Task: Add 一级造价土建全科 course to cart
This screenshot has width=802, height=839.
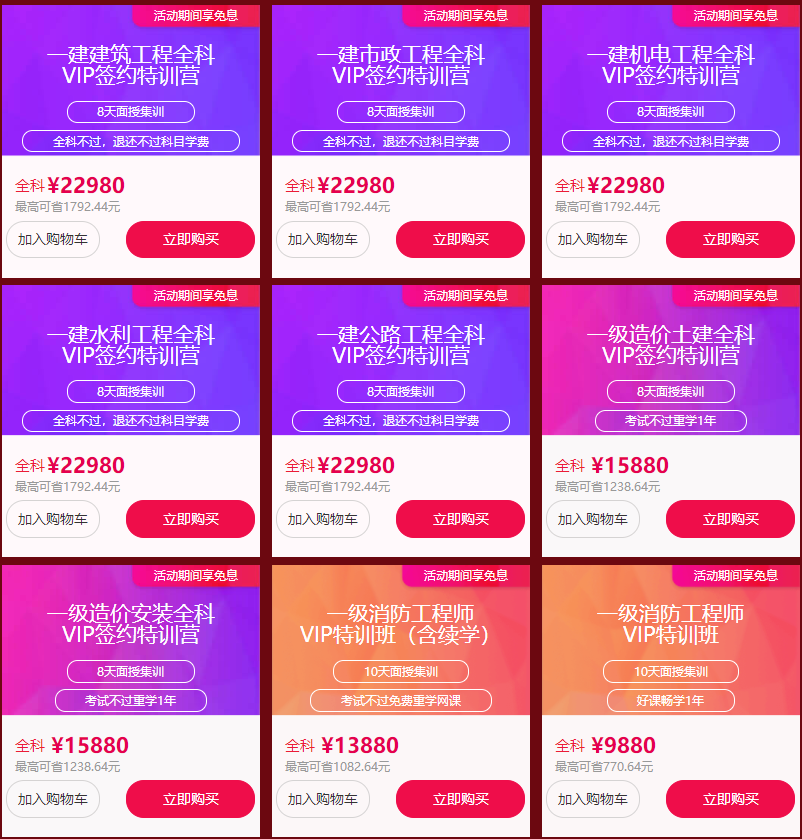Action: [593, 519]
